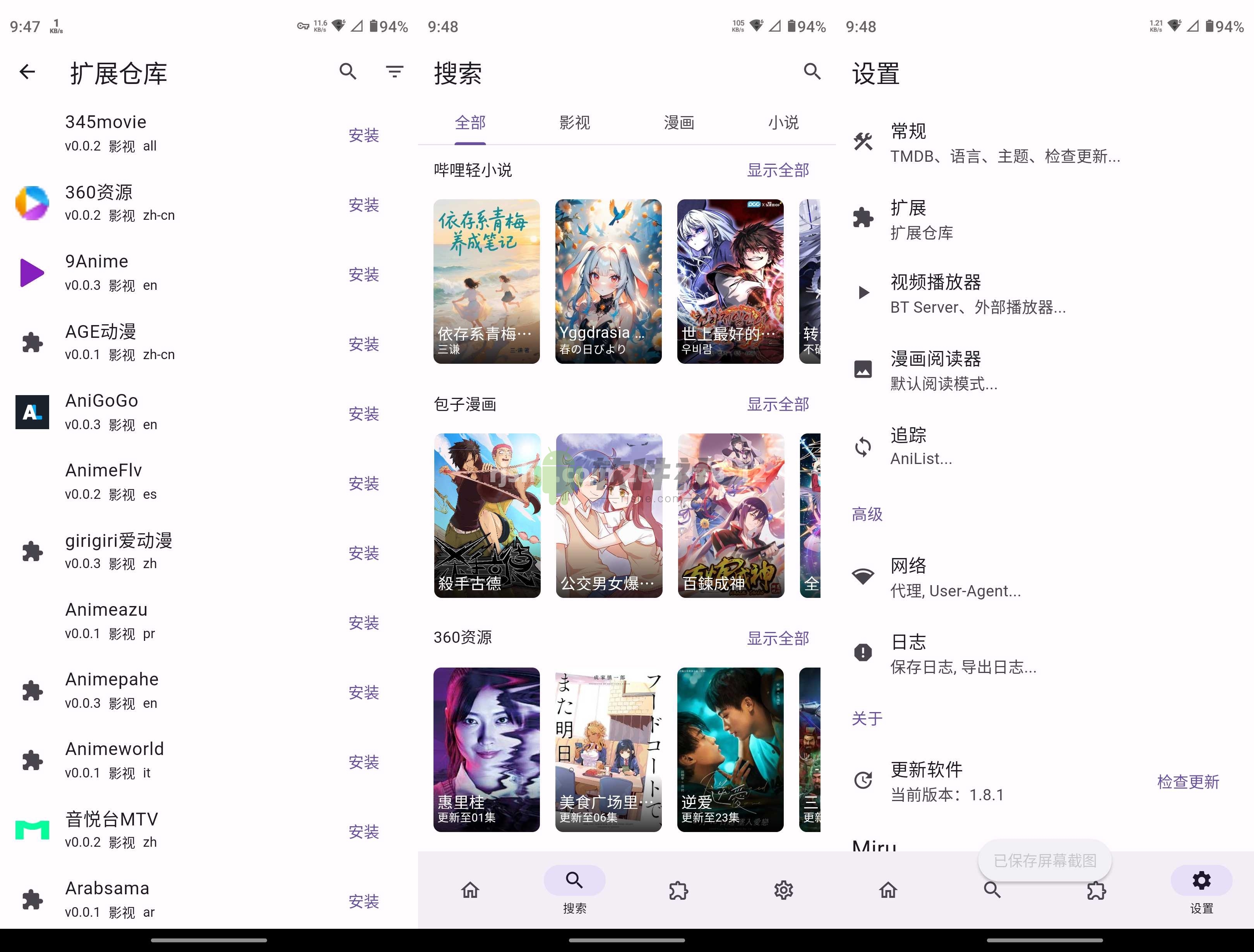Install the 345movie extension
1254x952 pixels.
[363, 135]
